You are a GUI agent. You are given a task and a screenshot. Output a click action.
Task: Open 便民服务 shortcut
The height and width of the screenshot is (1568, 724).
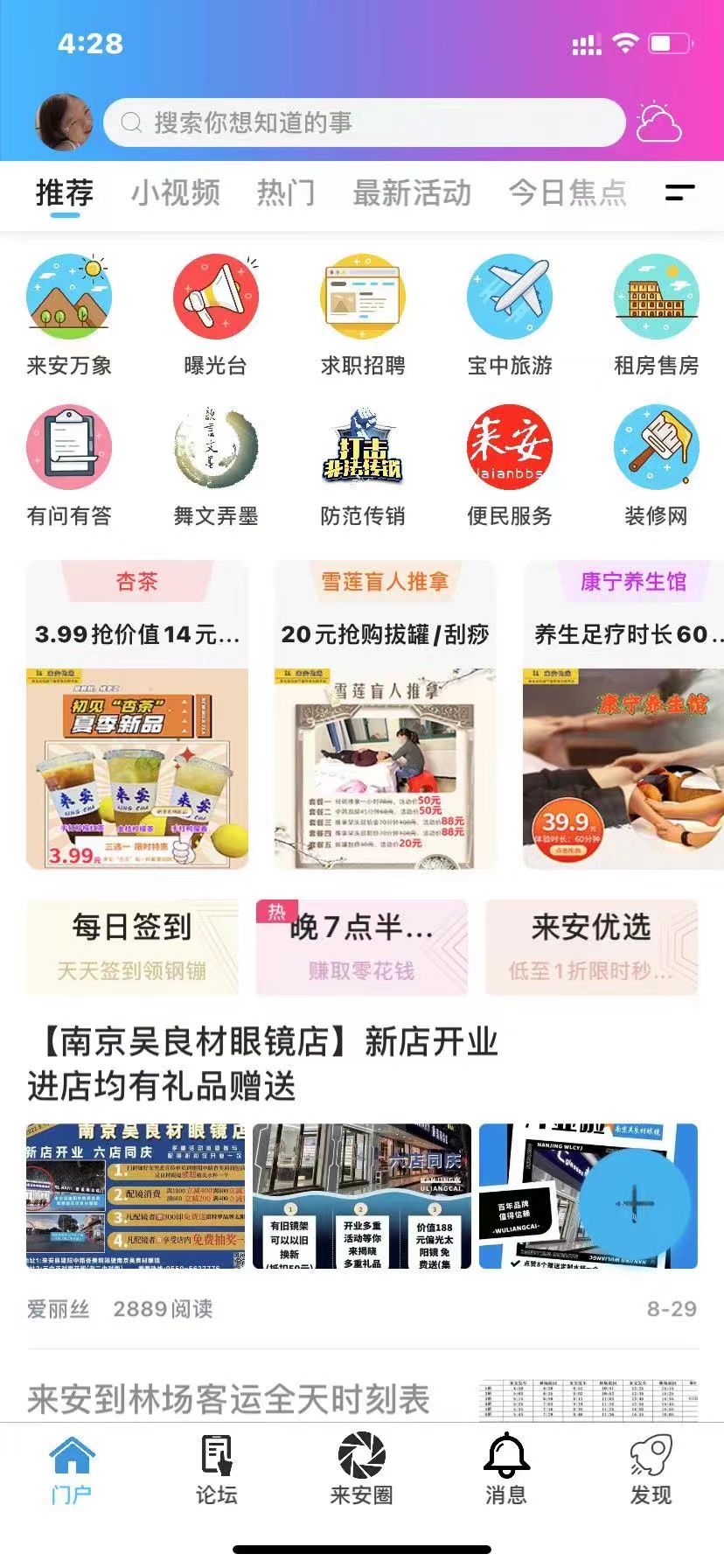click(509, 465)
